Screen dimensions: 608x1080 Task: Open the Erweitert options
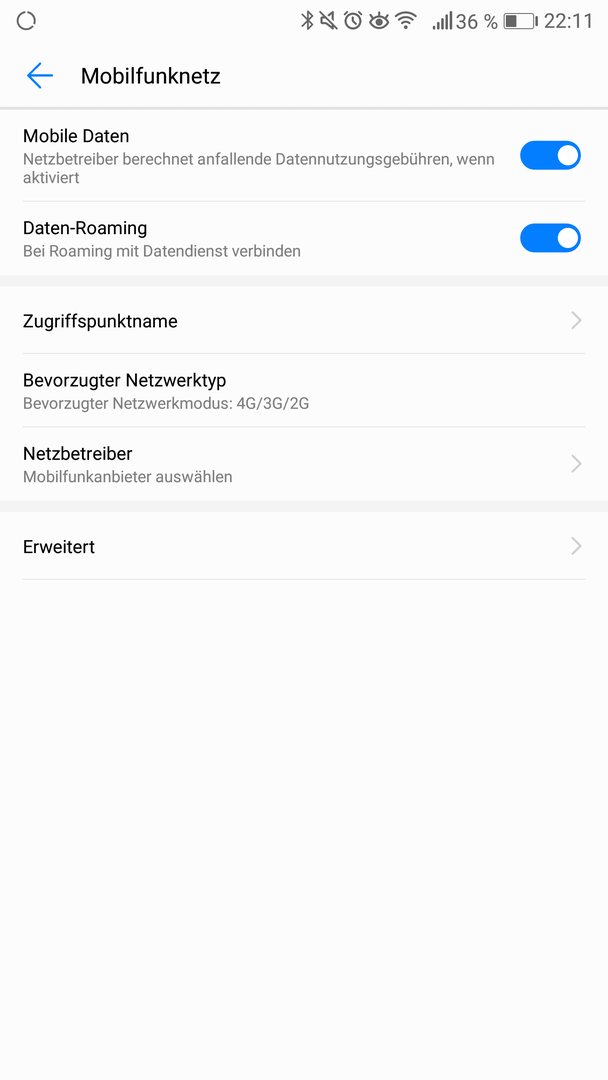click(x=304, y=546)
